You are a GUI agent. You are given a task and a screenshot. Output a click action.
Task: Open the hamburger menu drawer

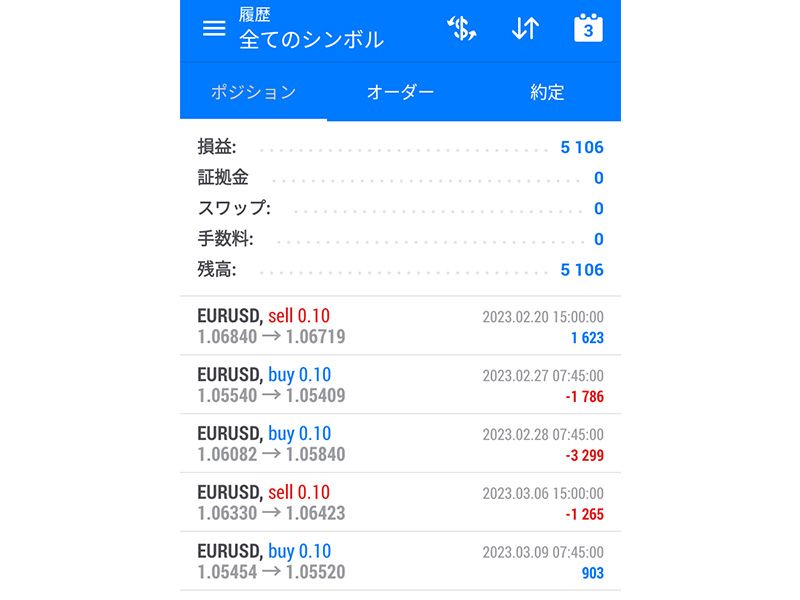tap(214, 28)
